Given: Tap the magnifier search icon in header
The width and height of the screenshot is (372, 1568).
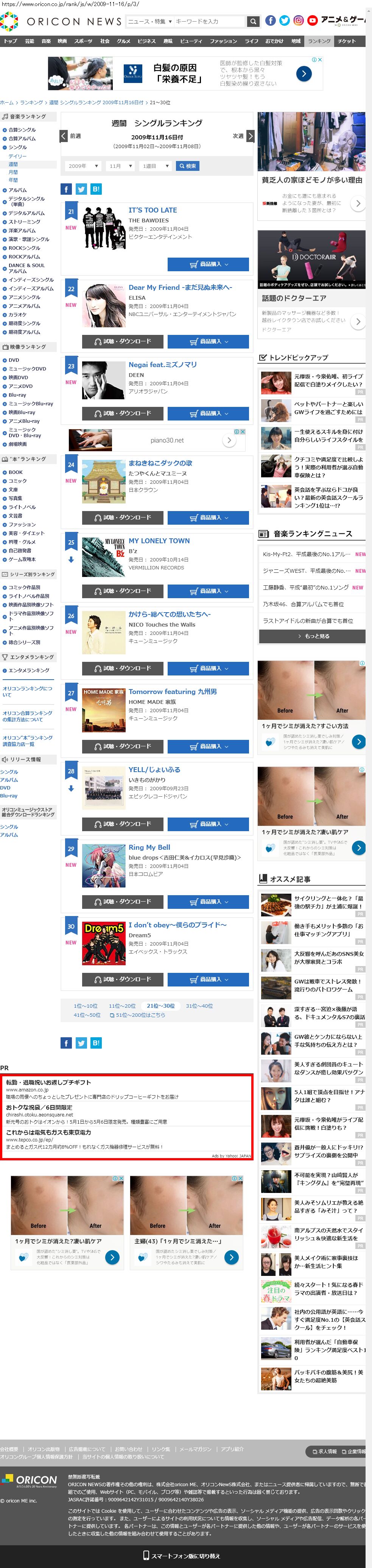Looking at the screenshot, I should [254, 21].
